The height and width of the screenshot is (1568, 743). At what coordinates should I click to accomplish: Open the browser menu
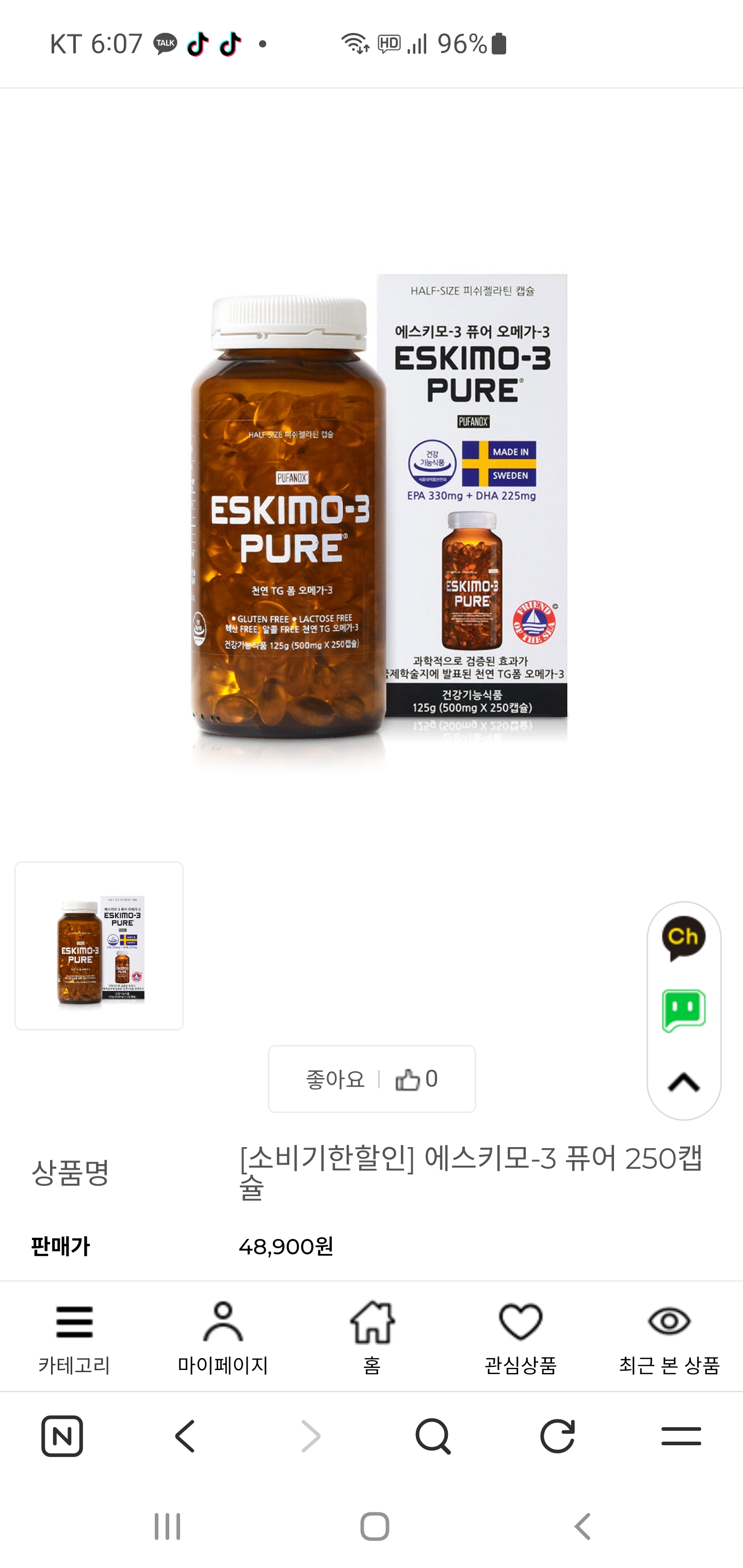(681, 1436)
